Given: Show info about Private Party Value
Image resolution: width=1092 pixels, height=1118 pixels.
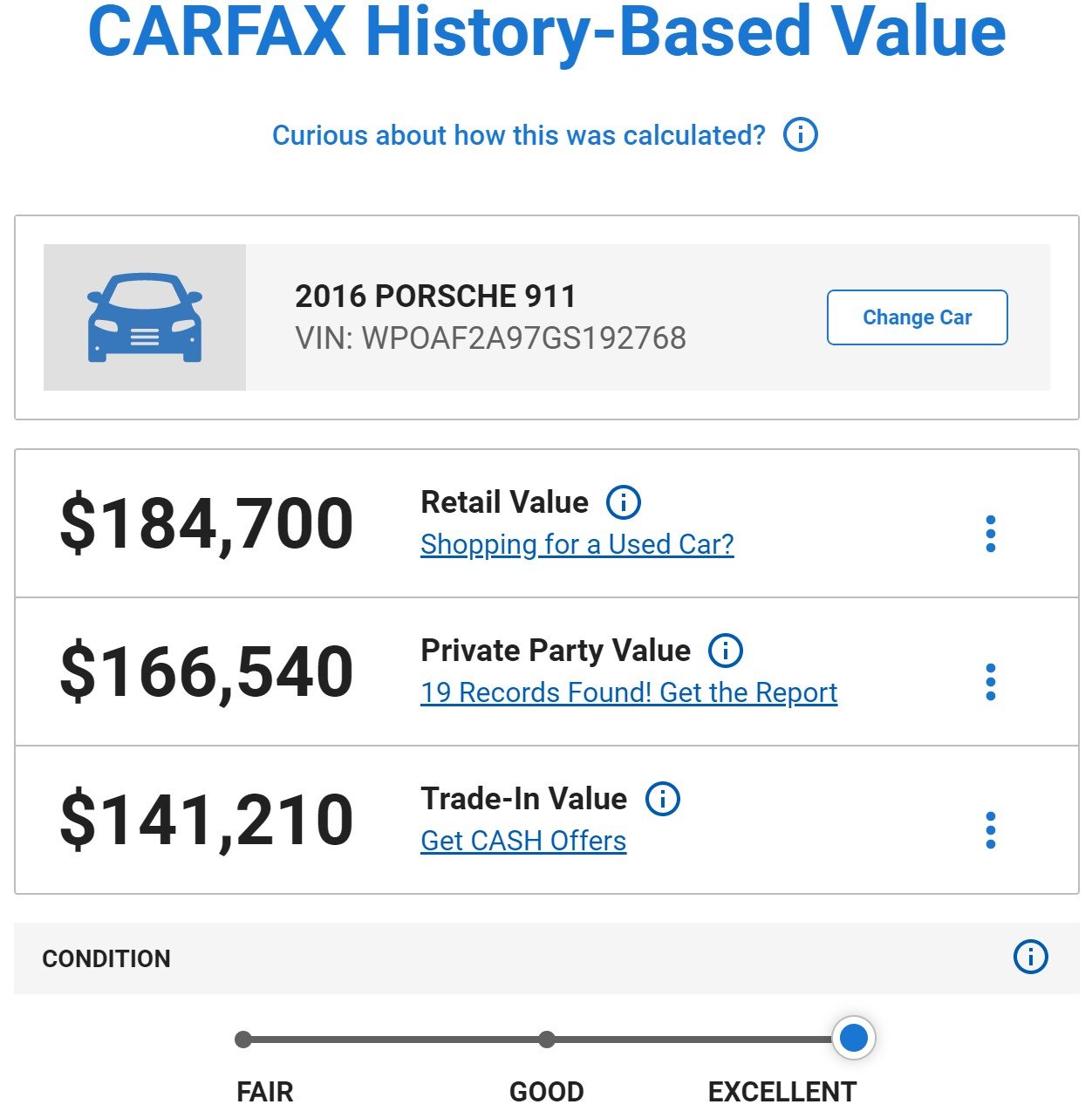Looking at the screenshot, I should [725, 651].
